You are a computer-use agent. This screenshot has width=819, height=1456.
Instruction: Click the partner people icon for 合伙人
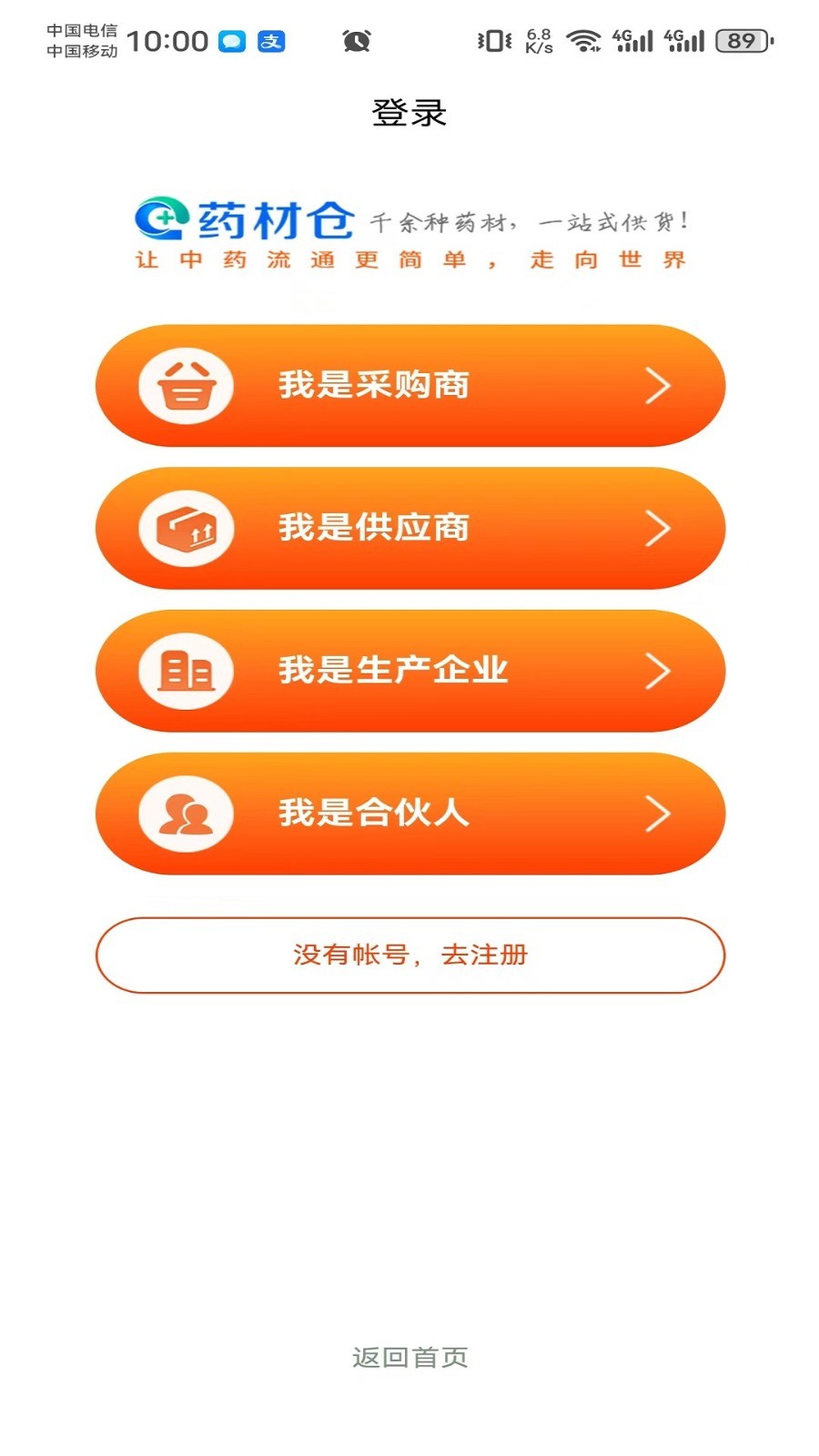click(187, 813)
